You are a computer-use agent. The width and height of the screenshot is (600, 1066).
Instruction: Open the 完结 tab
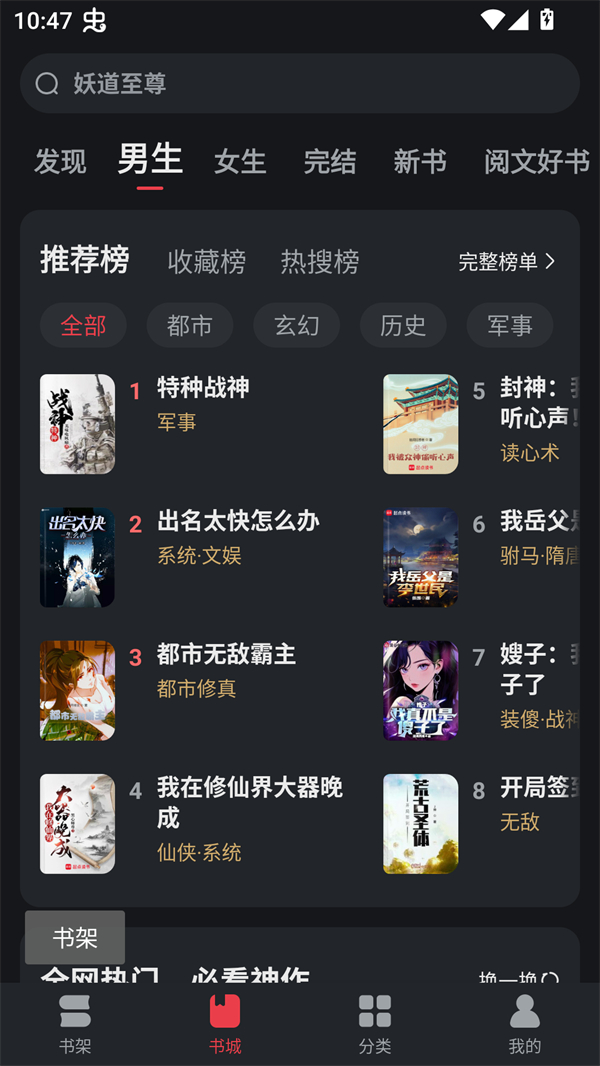click(330, 162)
